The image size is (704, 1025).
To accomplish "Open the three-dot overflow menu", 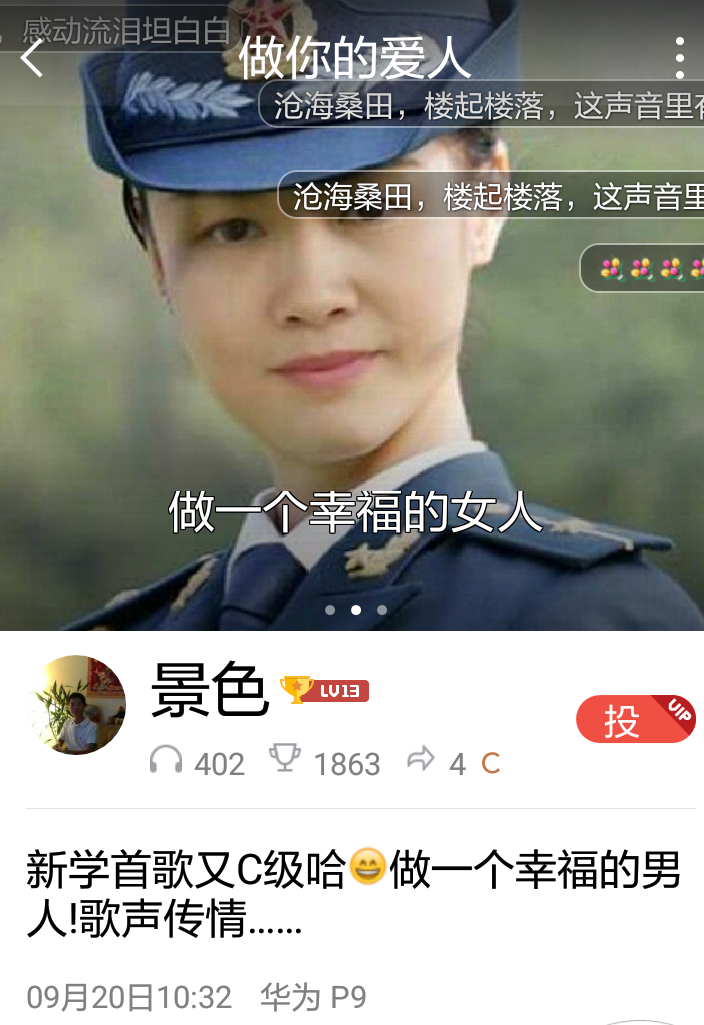I will point(679,58).
